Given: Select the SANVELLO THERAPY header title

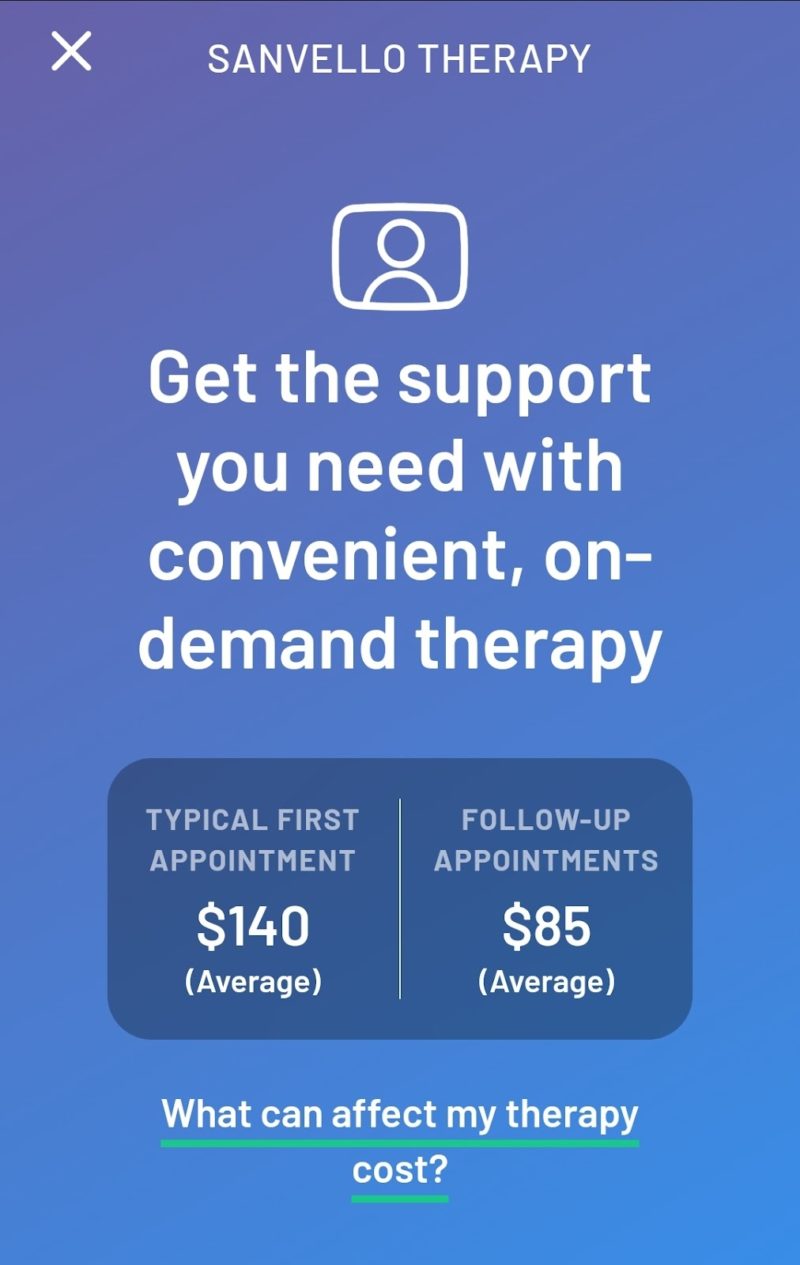Looking at the screenshot, I should [x=400, y=57].
